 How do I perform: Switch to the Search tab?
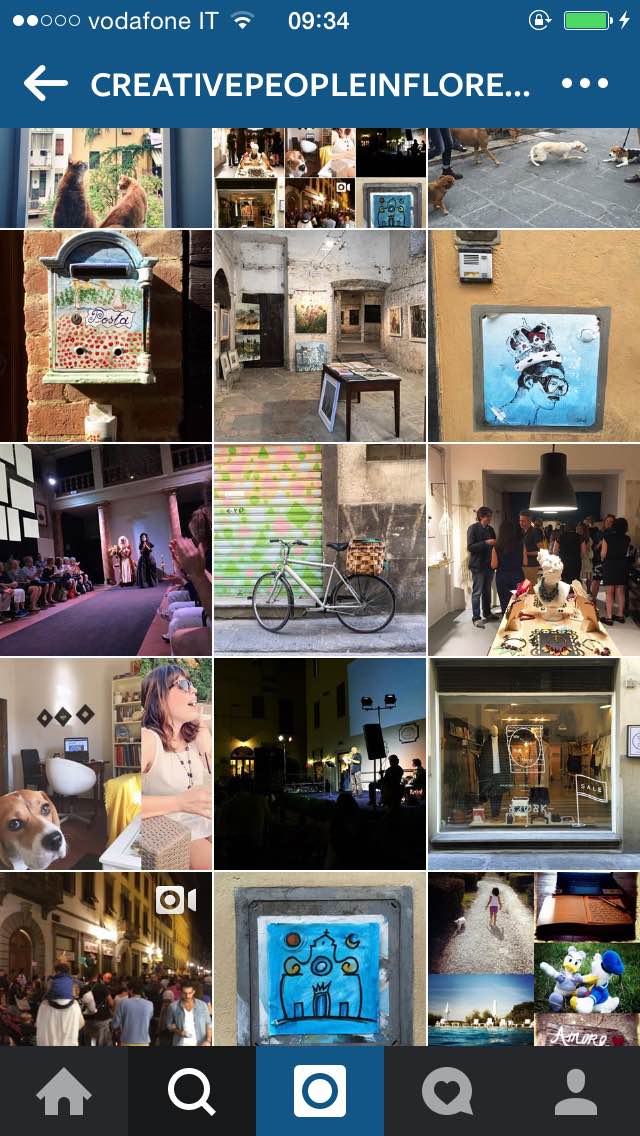192,1091
